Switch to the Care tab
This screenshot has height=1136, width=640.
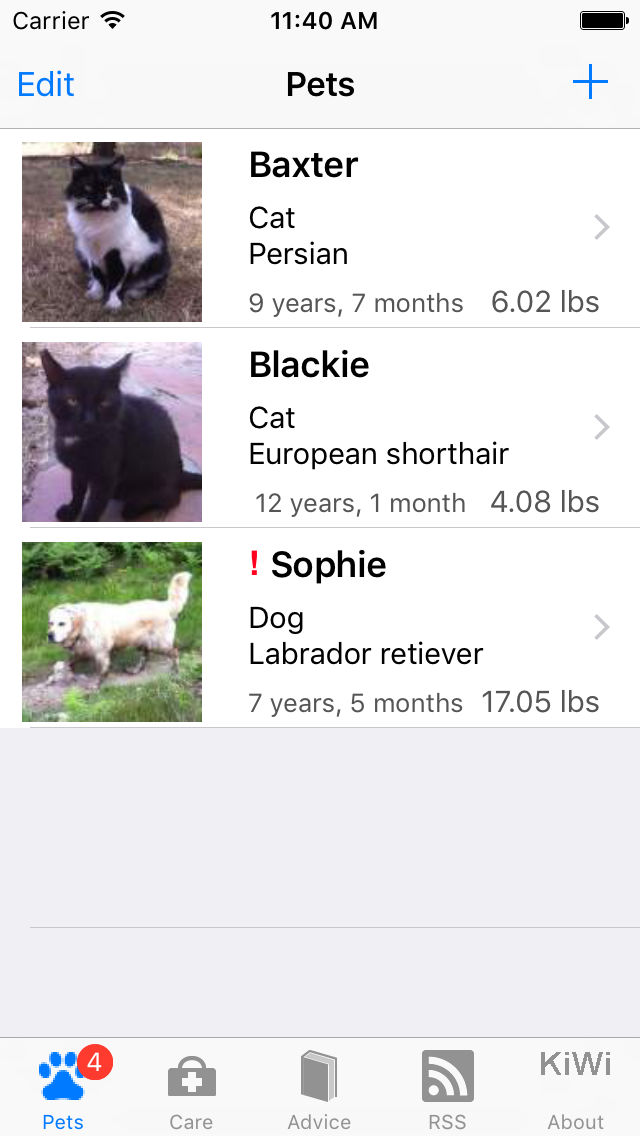coord(191,1087)
